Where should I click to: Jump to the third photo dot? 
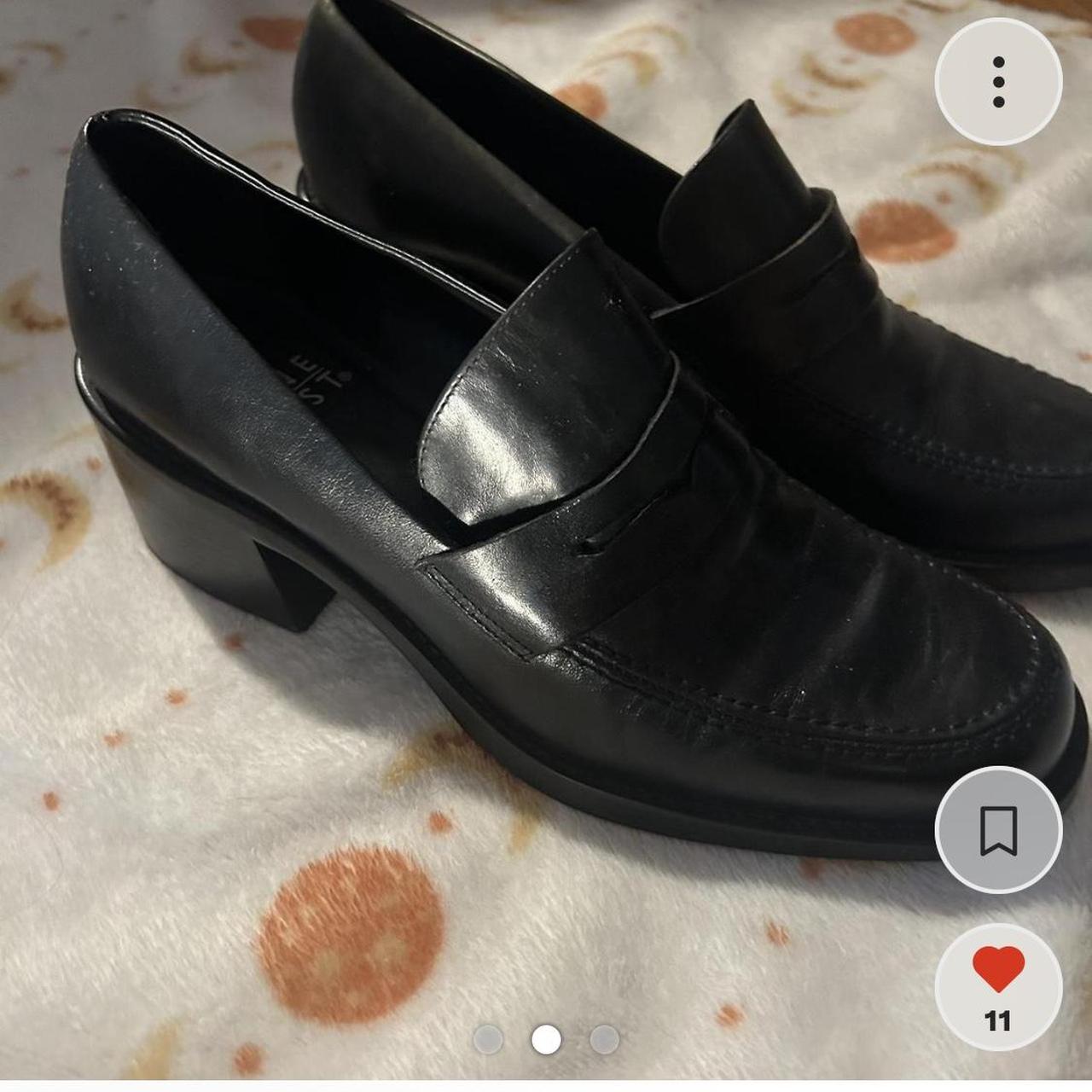point(604,1039)
